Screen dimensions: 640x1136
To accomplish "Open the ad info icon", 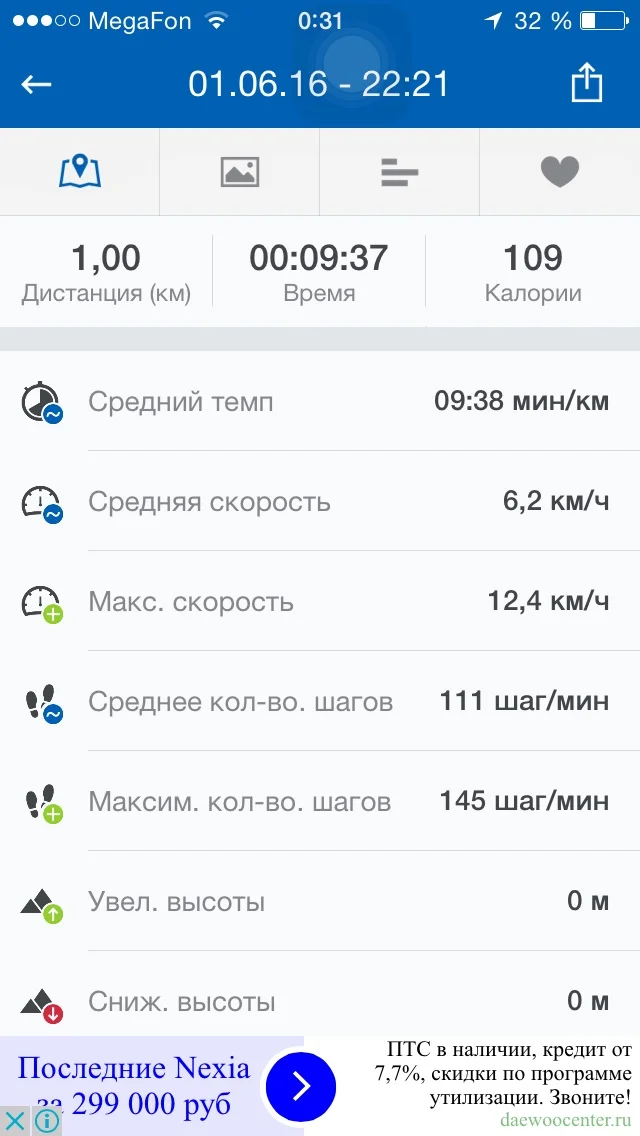I will pos(46,1121).
